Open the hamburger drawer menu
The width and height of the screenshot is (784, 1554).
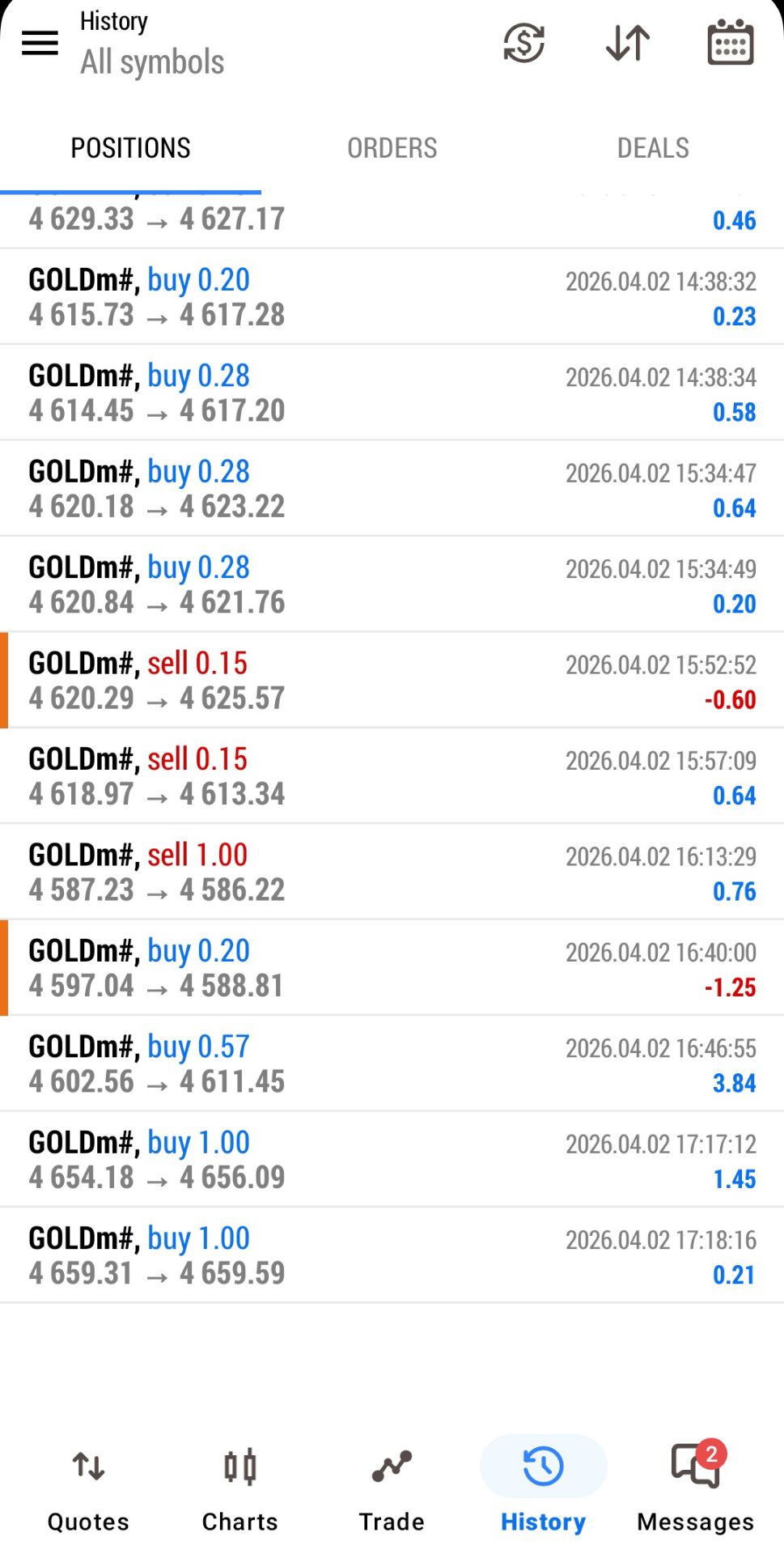click(x=40, y=43)
